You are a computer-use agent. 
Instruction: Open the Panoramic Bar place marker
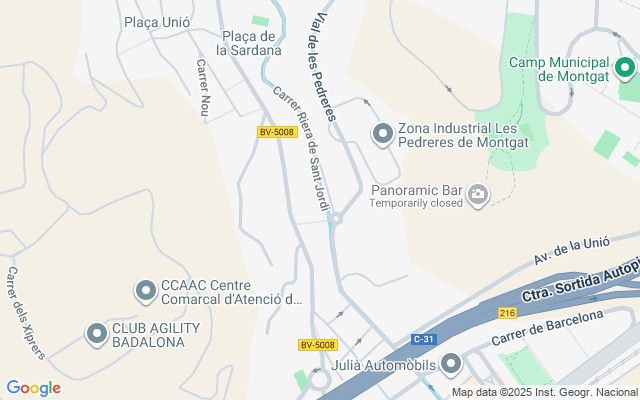479,194
